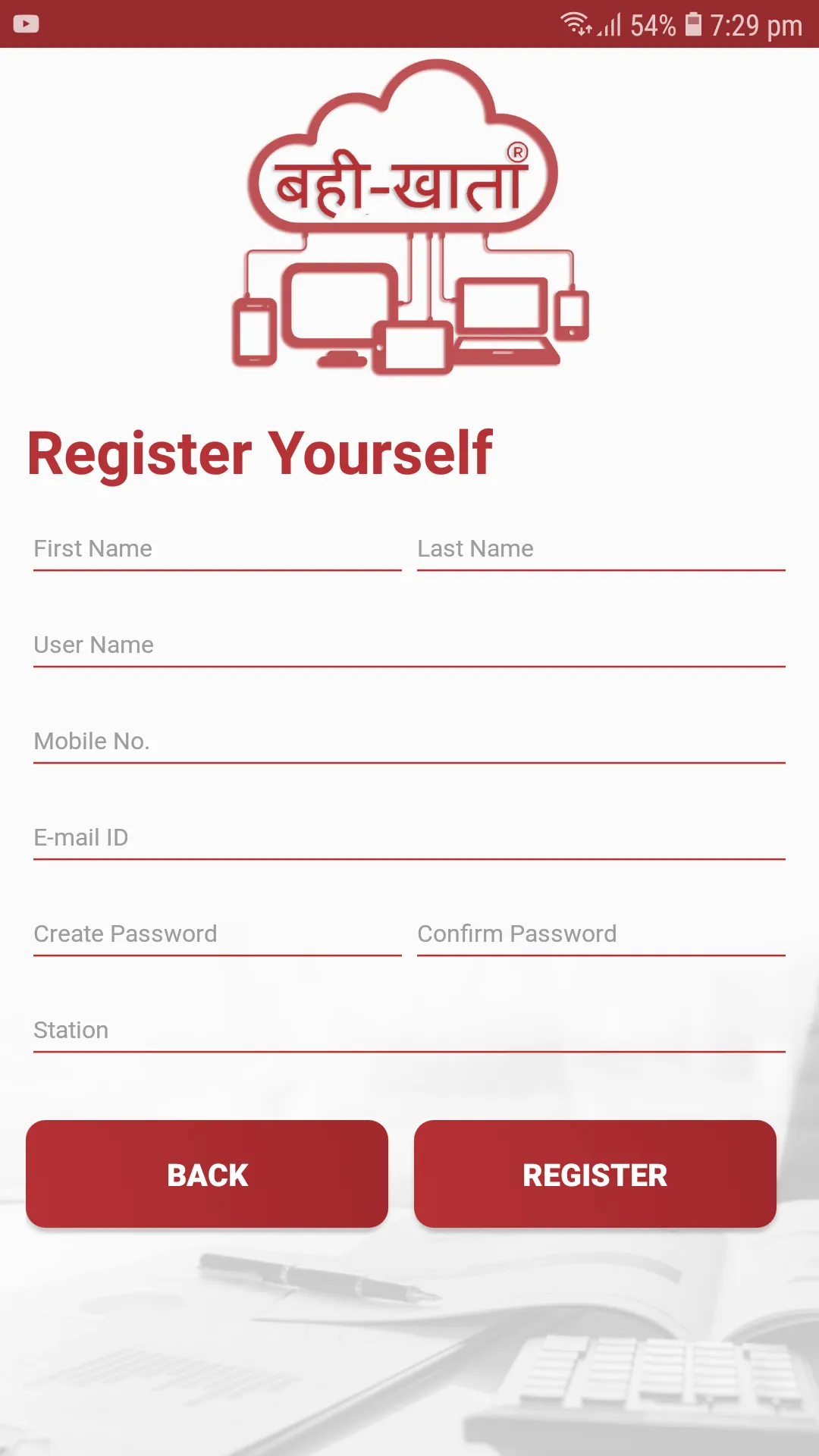Select the Last Name input field
The image size is (819, 1456).
coord(599,549)
